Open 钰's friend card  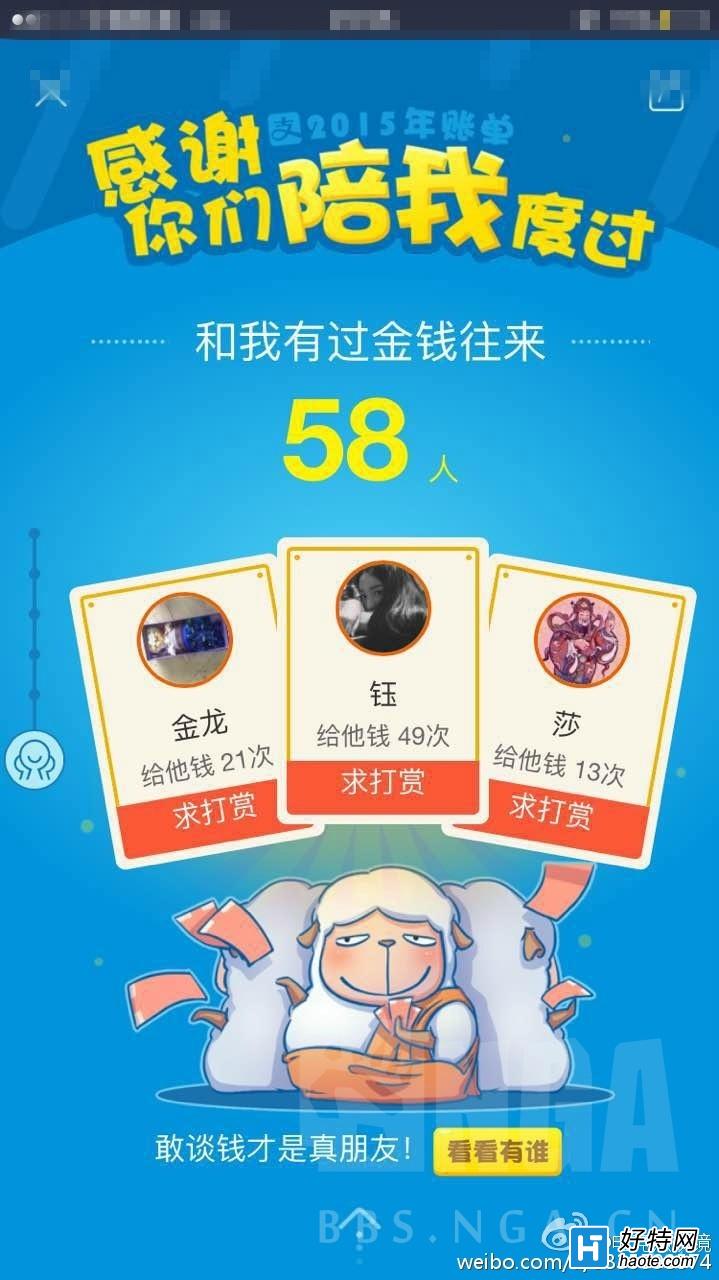(382, 660)
